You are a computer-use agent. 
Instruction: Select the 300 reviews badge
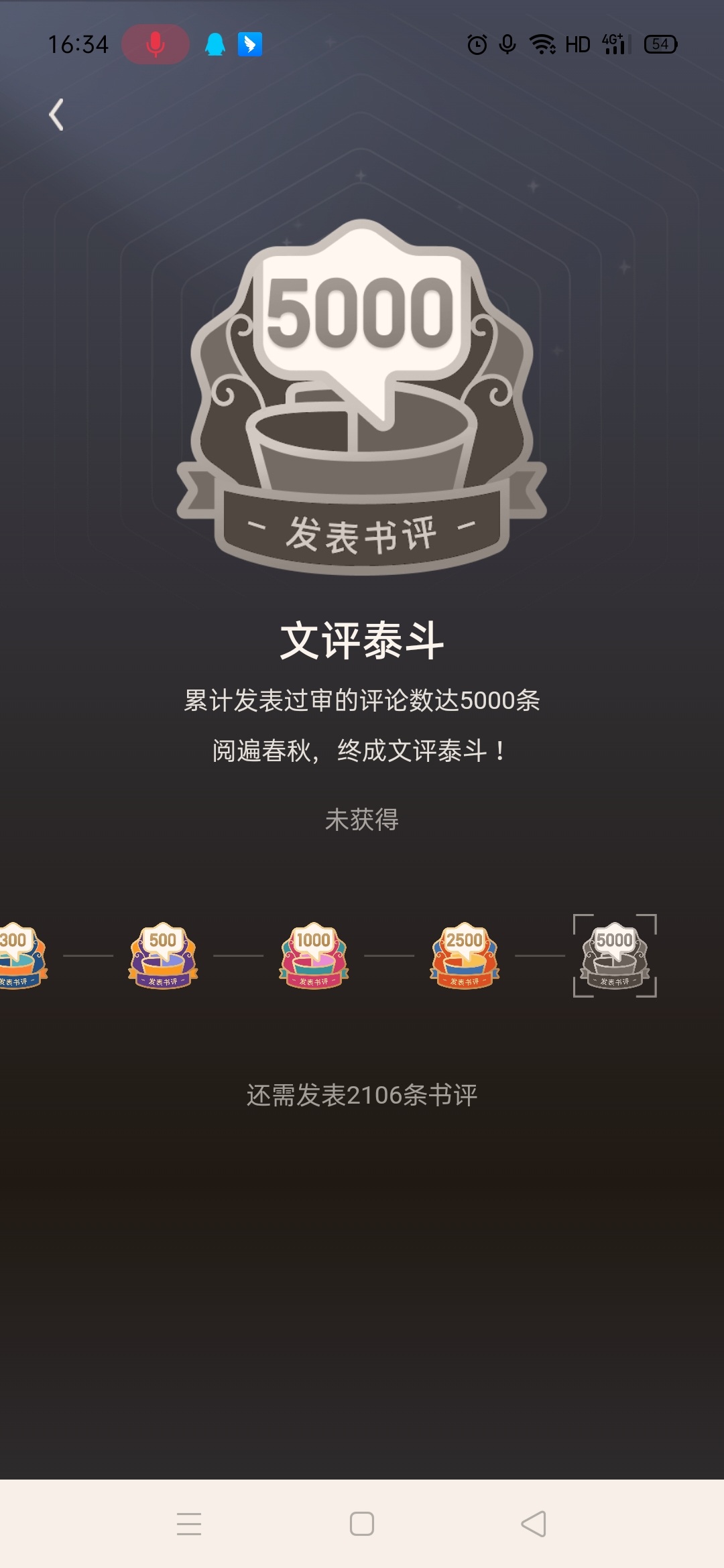[21, 956]
